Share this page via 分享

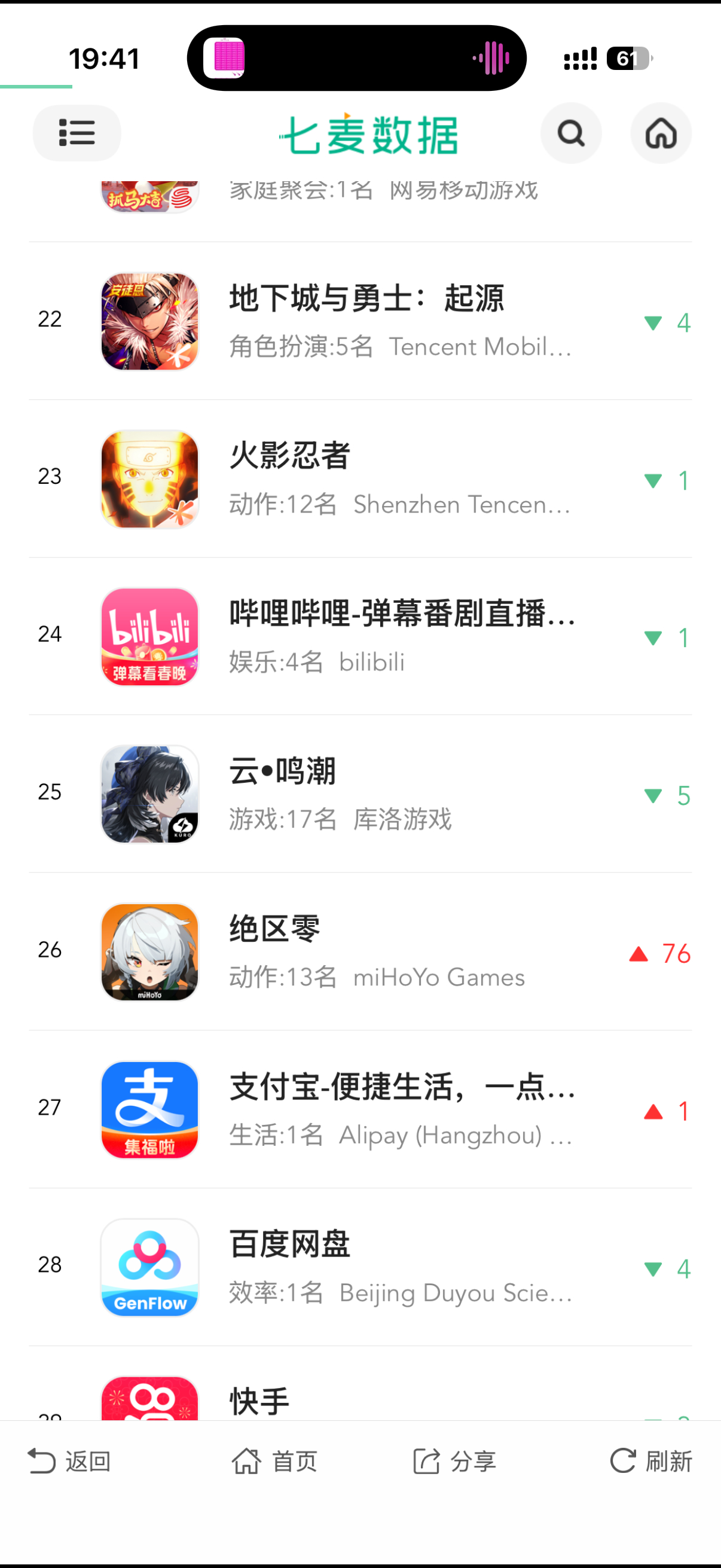(454, 1461)
